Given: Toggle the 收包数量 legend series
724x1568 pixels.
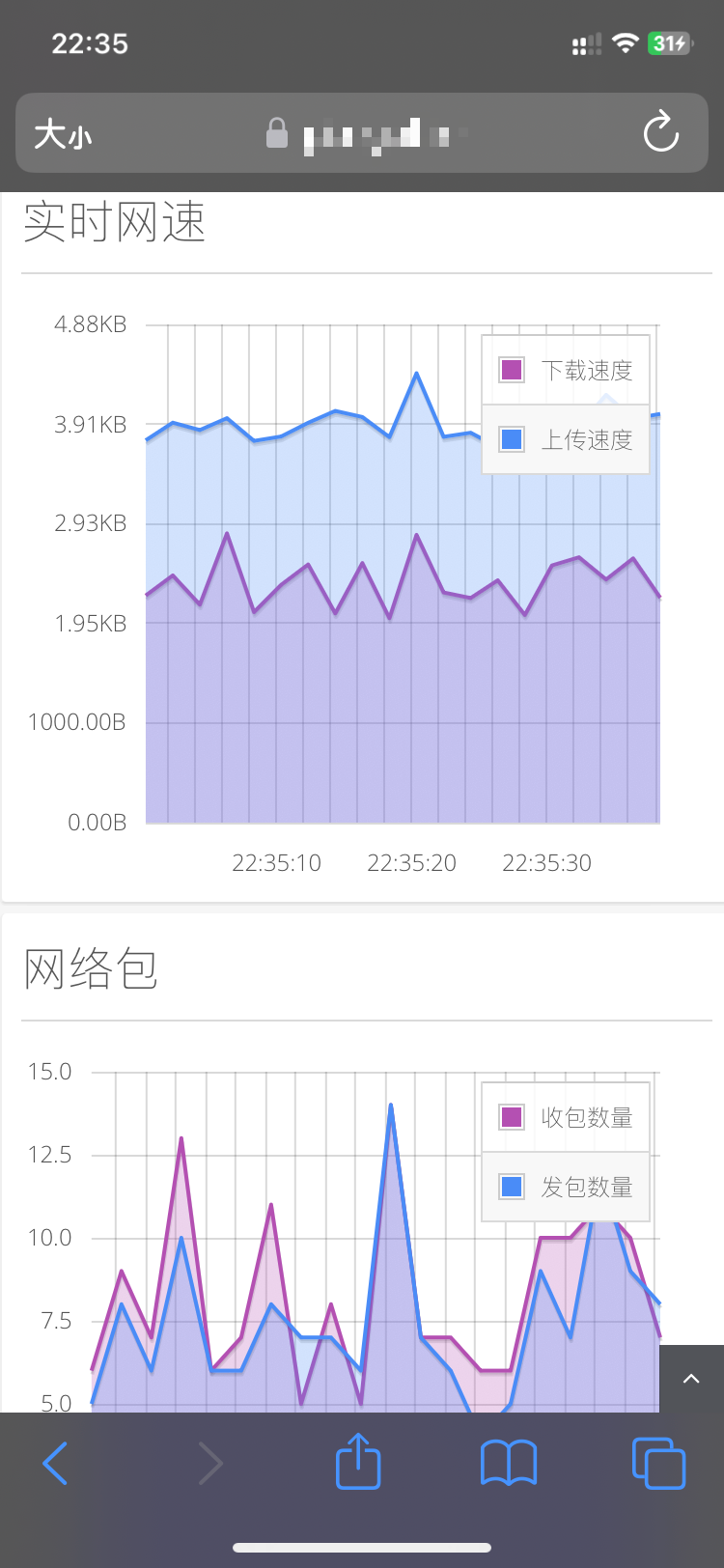Looking at the screenshot, I should coord(566,1117).
